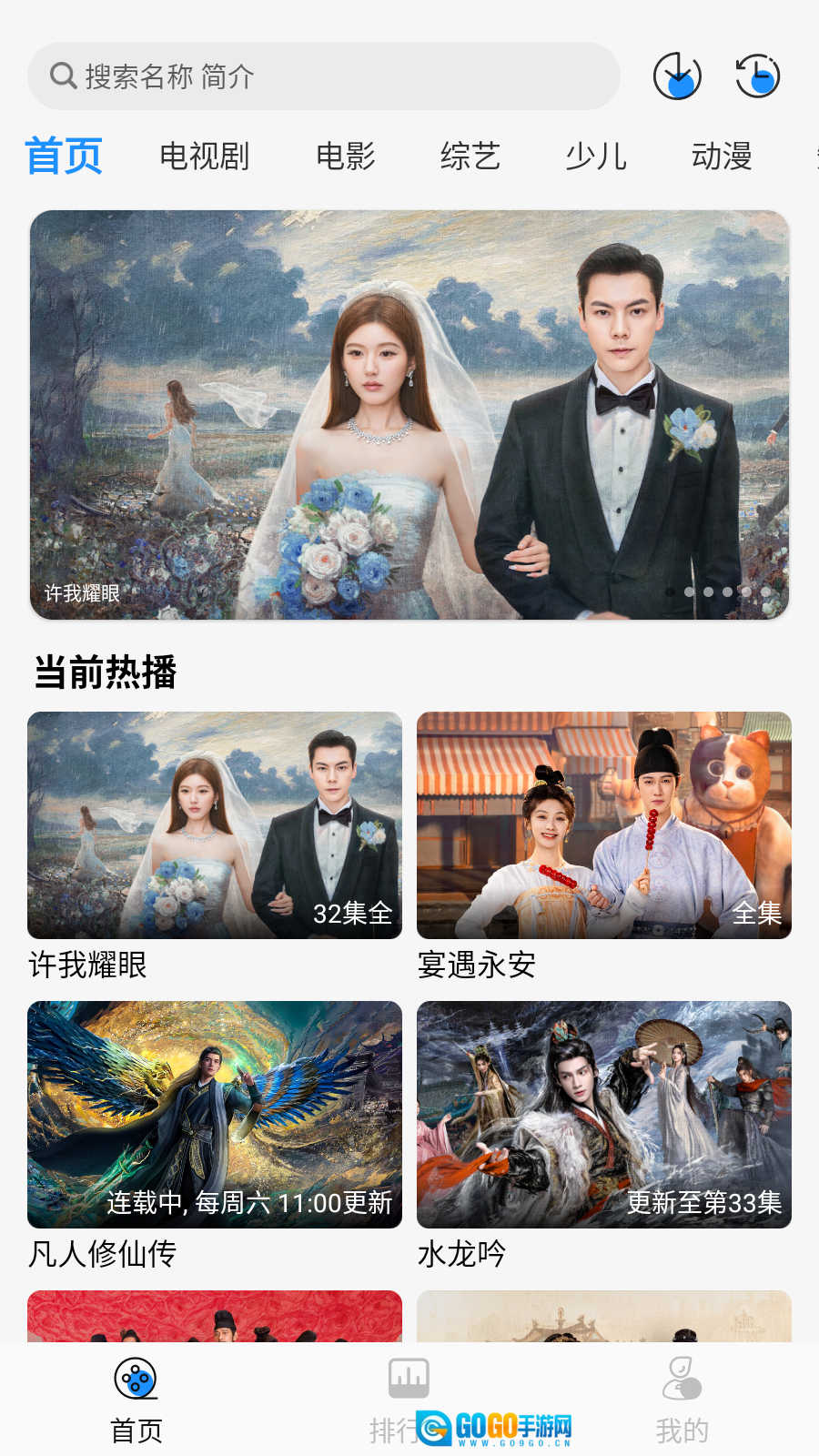Open the 水龙吟 show card
Viewport: 819px width, 1456px height.
coord(604,1115)
